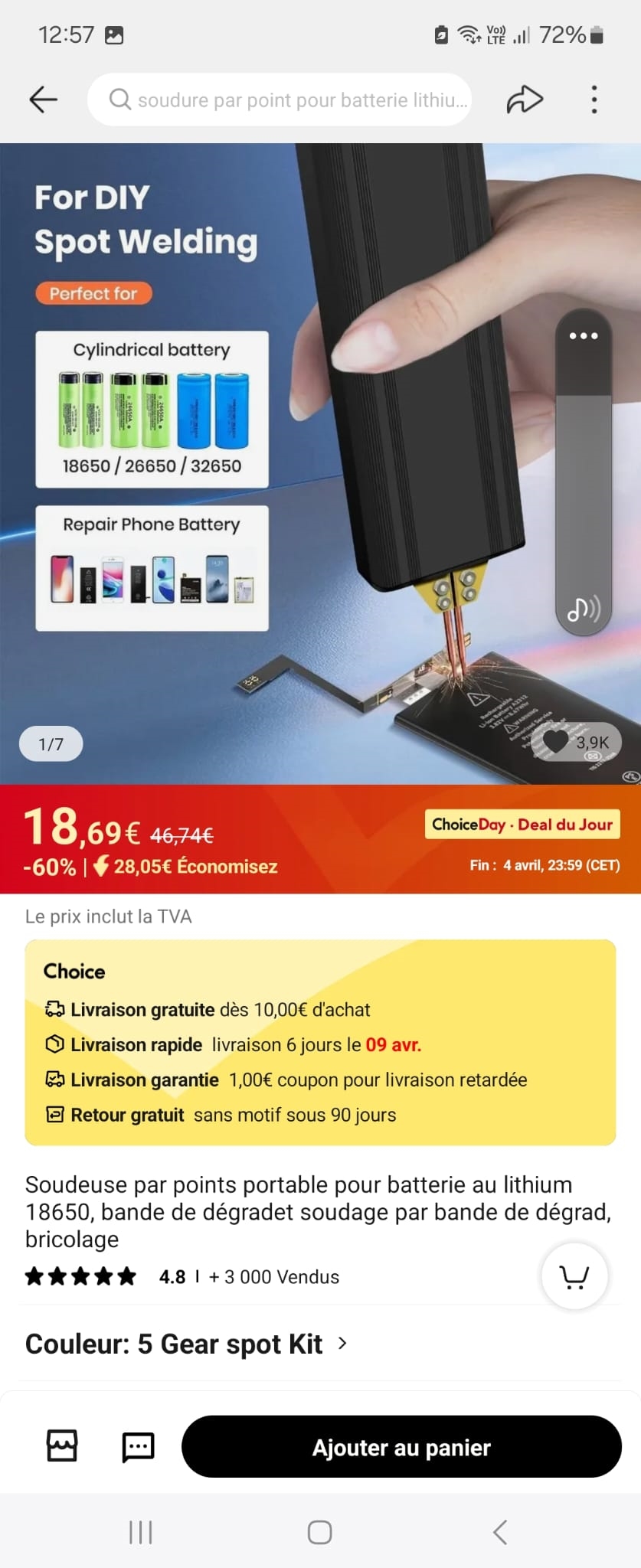Screen dimensions: 641x1568
Task: Open chat with the seller
Action: [x=138, y=1446]
